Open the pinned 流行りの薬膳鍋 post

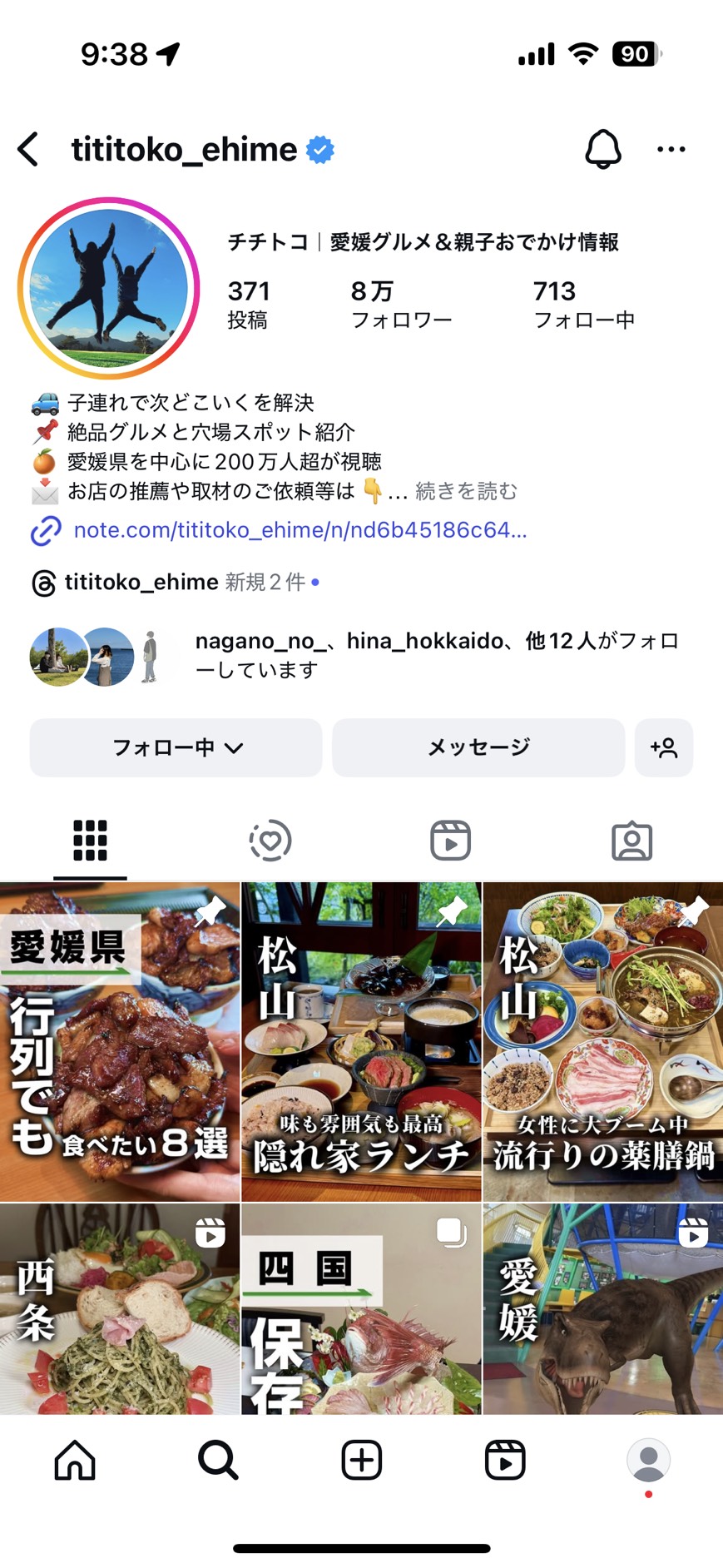[x=603, y=1042]
